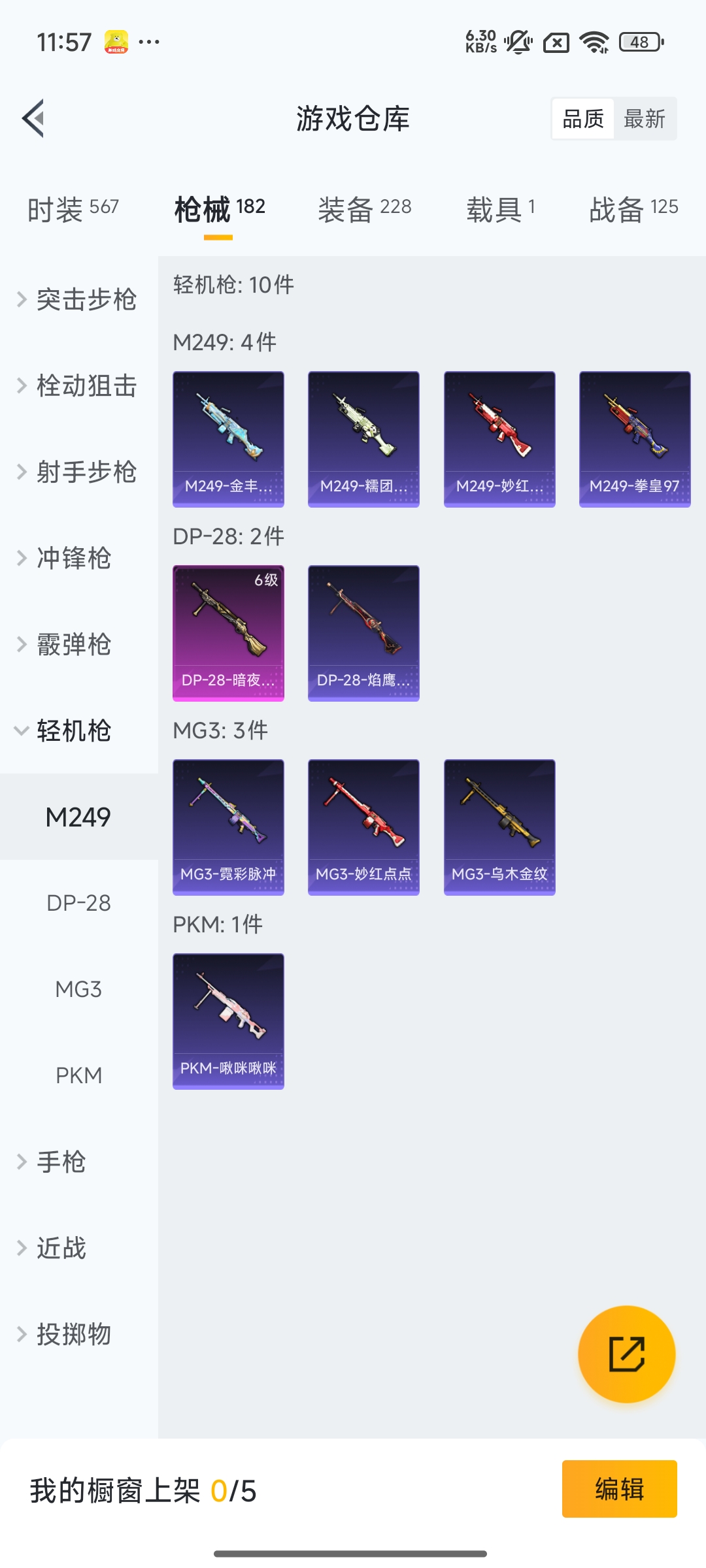Screen dimensions: 706x1568
Task: Select DP-28 in the side list
Action: point(78,904)
